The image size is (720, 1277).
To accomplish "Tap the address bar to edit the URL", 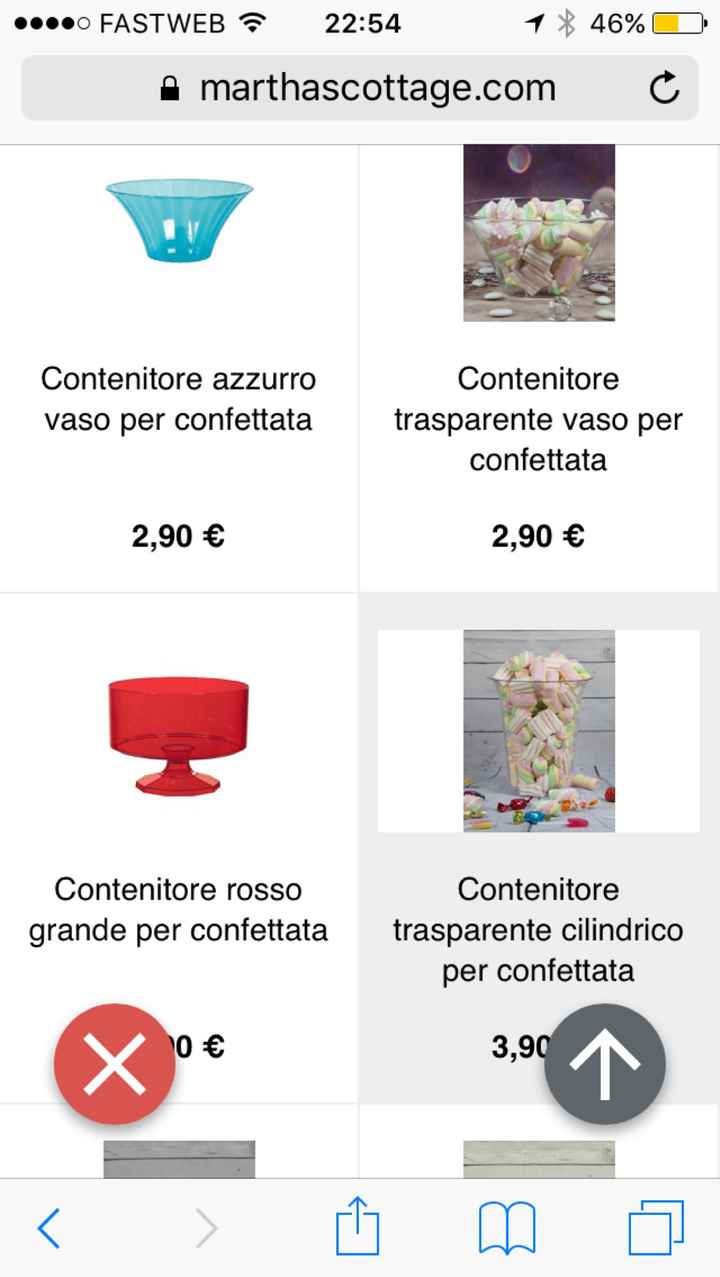I will [x=380, y=88].
